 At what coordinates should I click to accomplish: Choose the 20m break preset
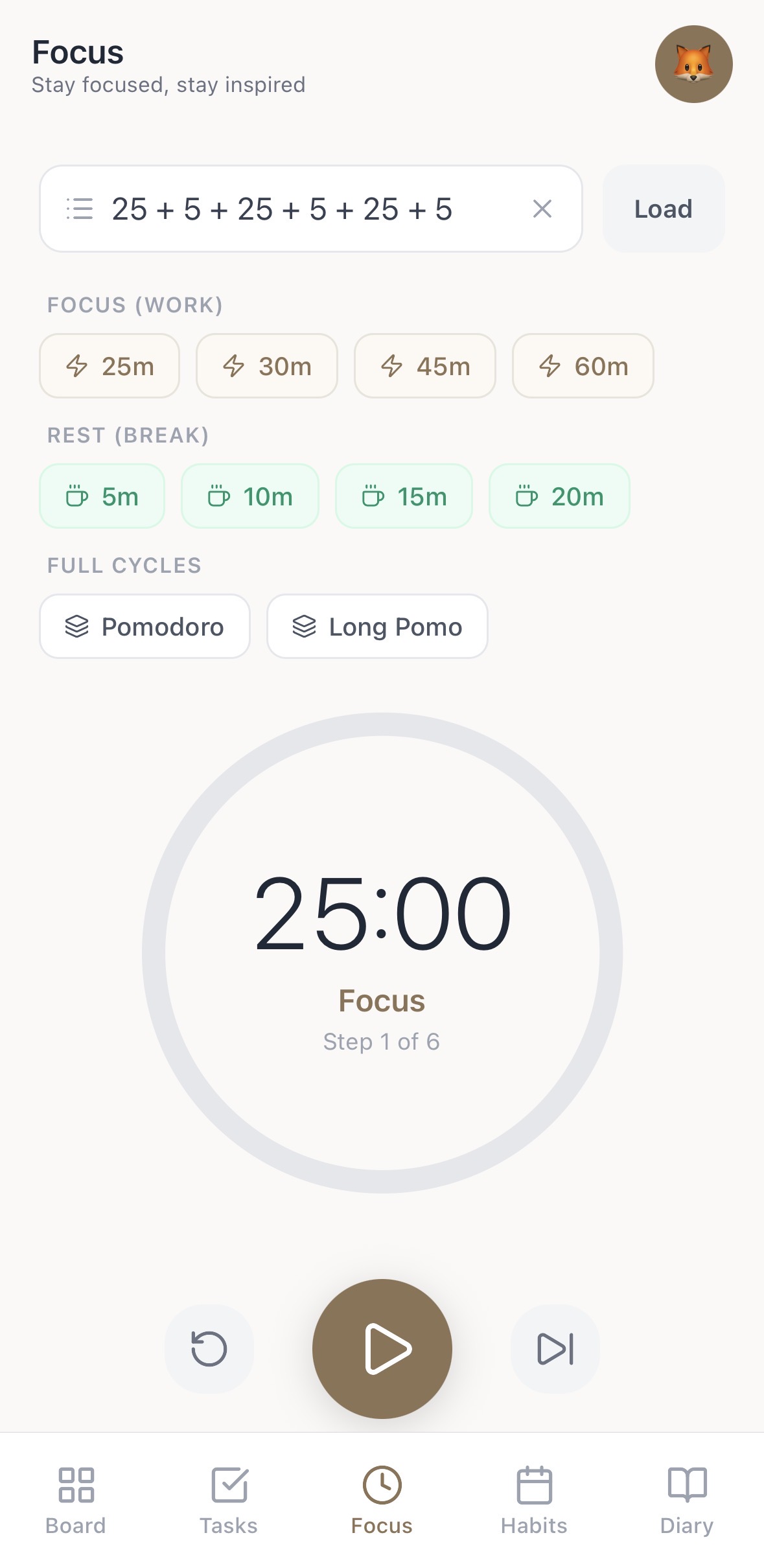[559, 496]
